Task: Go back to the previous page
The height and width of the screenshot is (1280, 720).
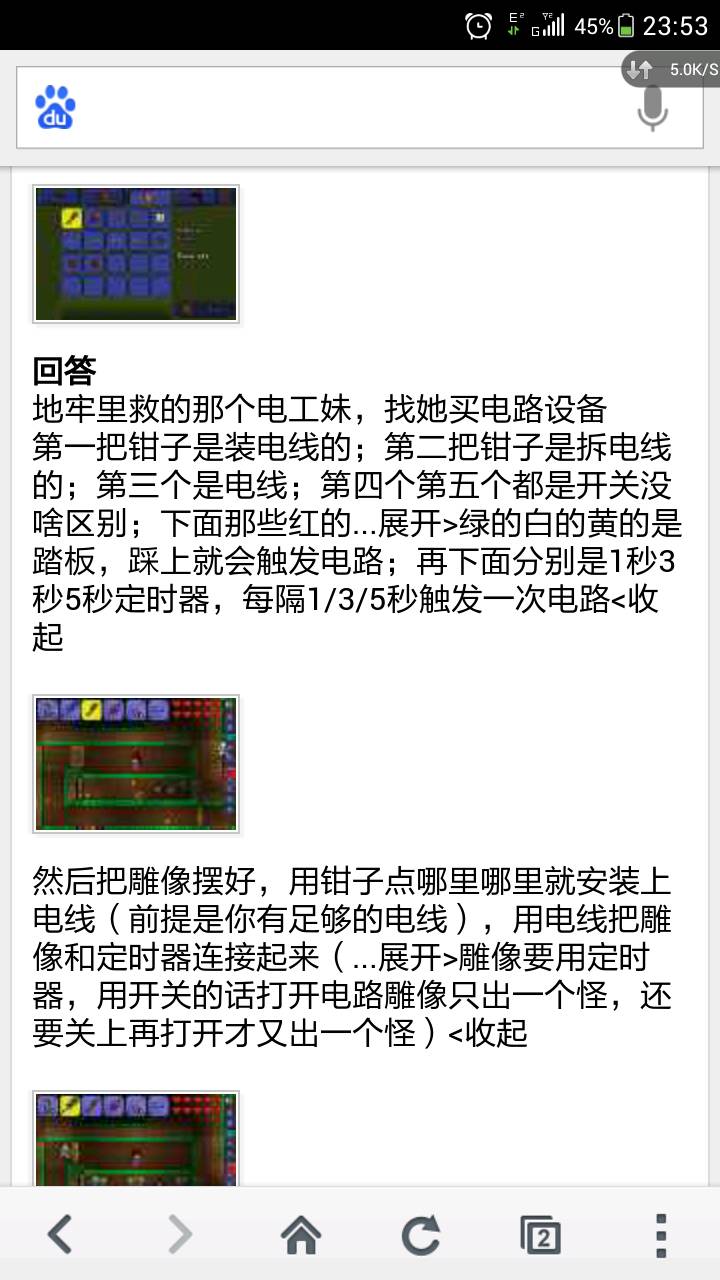Action: tap(60, 1235)
